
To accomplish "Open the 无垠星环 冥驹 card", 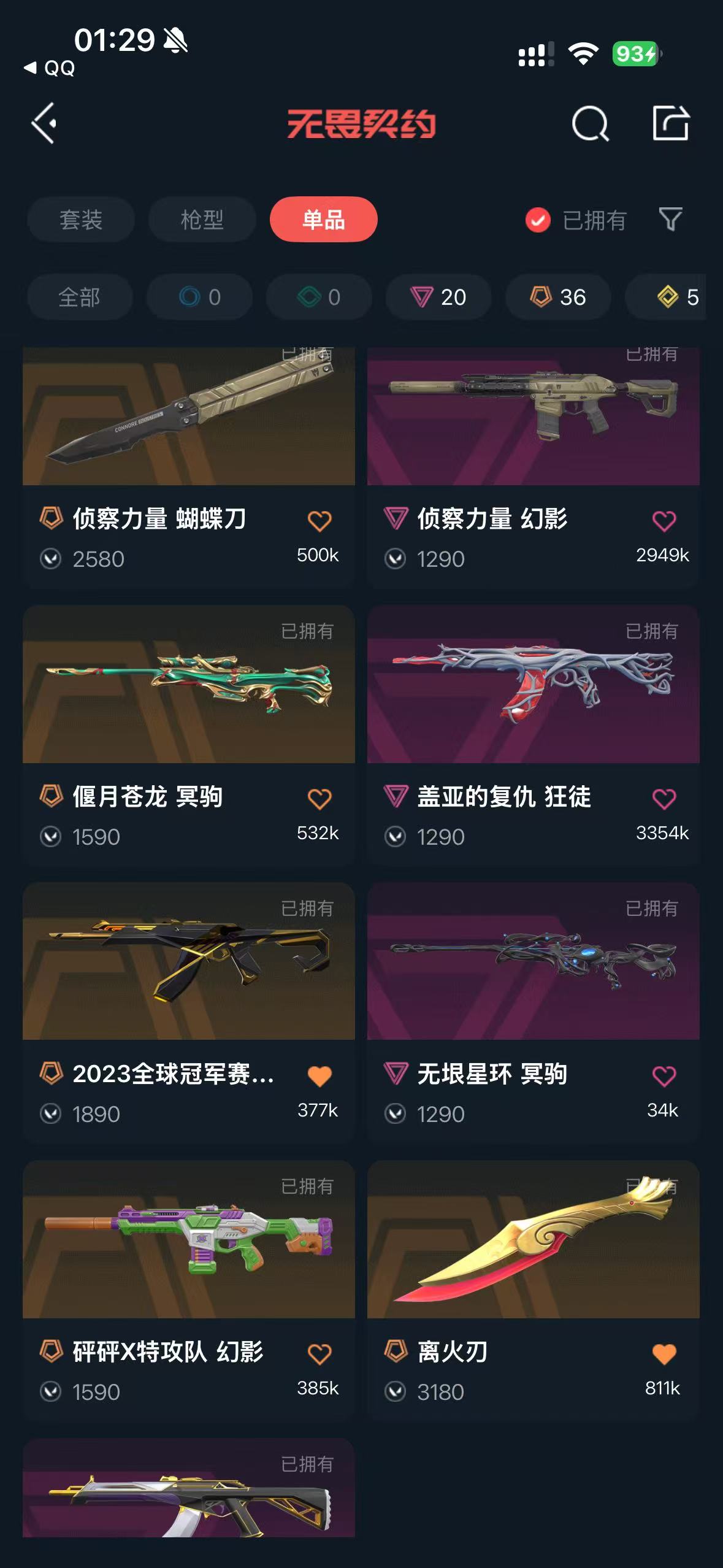I will coord(534,1012).
